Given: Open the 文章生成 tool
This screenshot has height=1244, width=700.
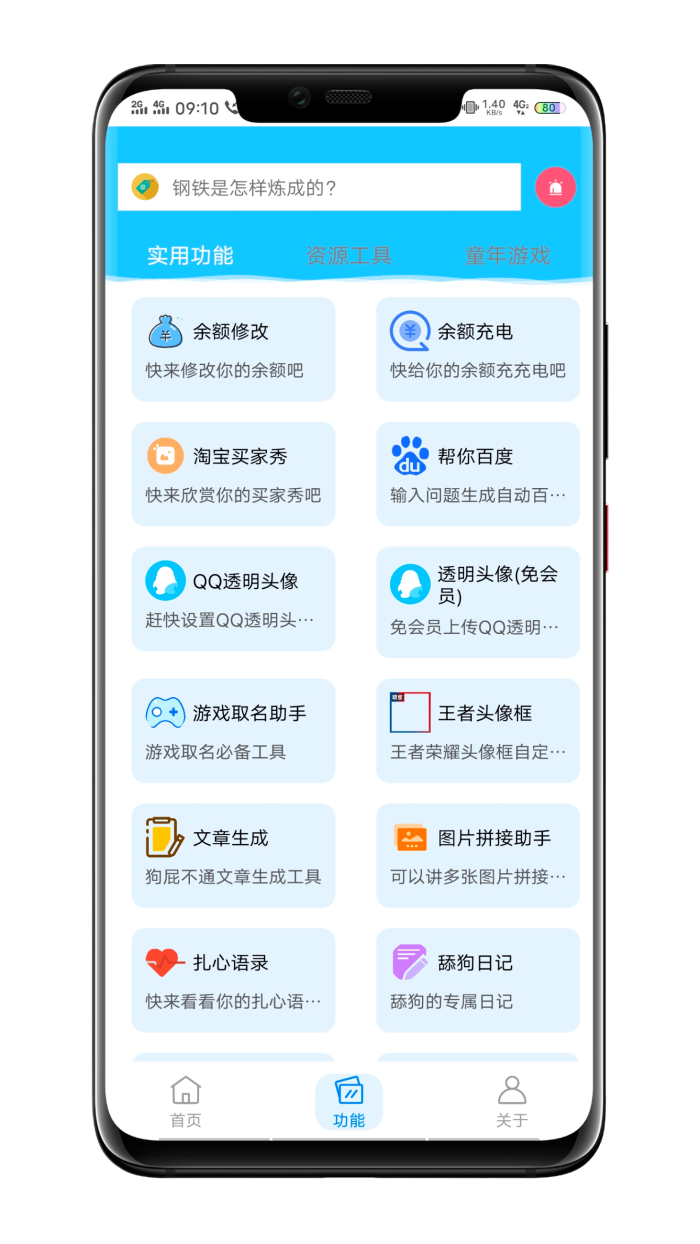Looking at the screenshot, I should click(x=233, y=856).
